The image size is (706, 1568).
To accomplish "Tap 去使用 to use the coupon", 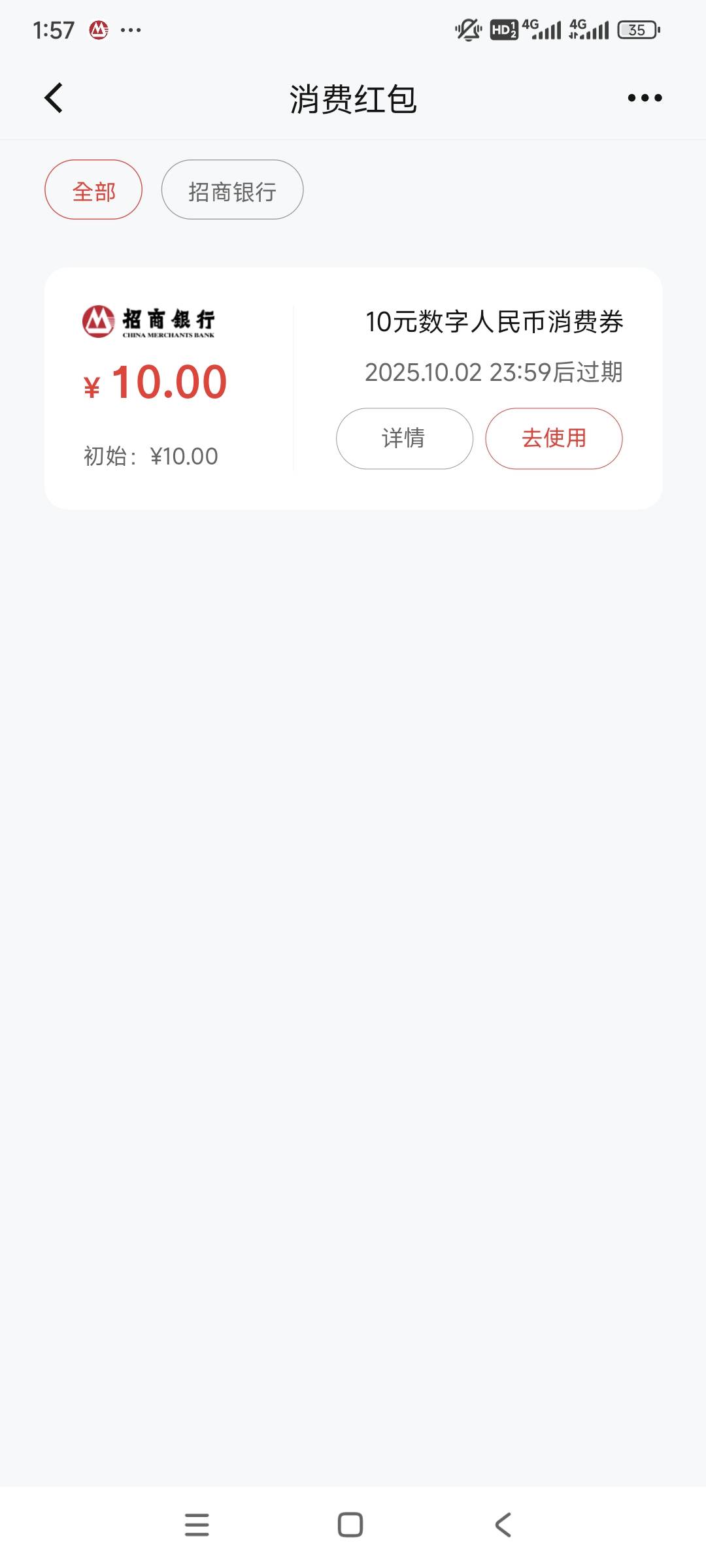I will tap(554, 438).
